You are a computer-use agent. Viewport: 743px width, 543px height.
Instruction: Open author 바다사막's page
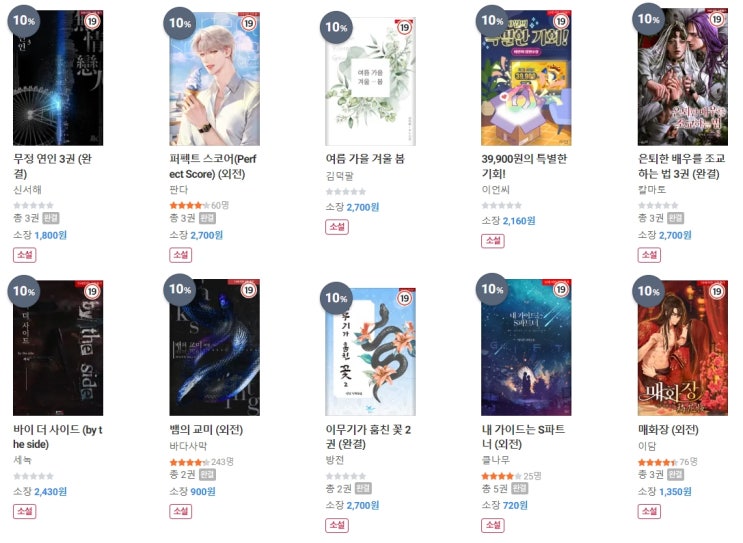click(x=189, y=447)
